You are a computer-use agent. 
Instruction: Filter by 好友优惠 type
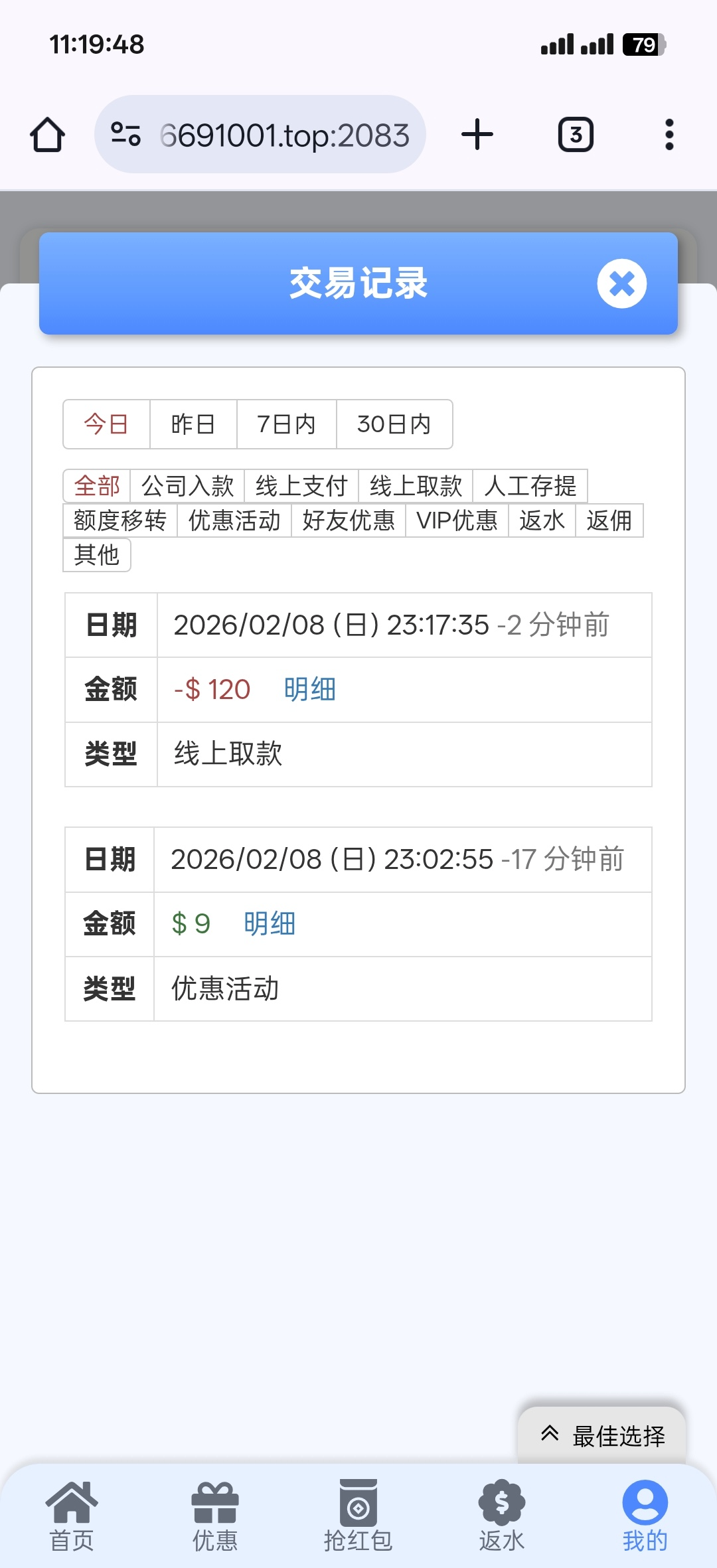click(349, 520)
